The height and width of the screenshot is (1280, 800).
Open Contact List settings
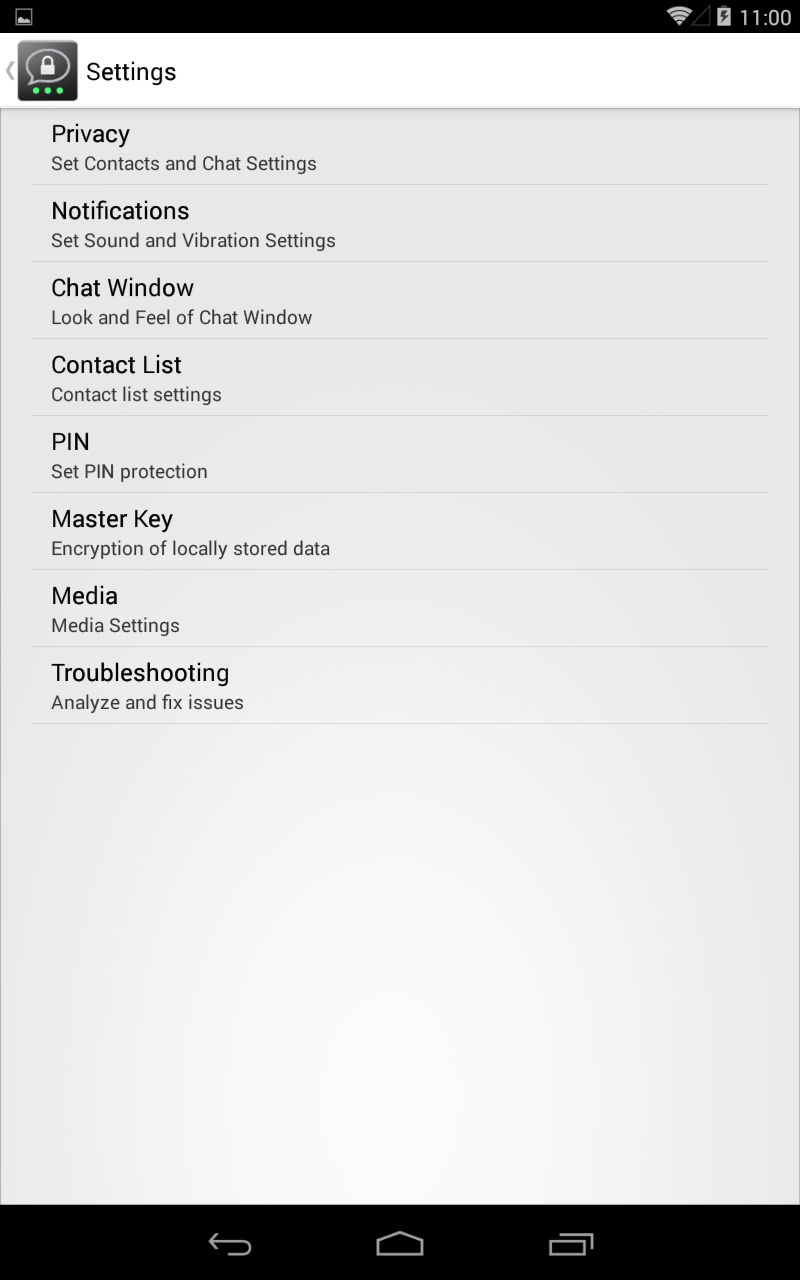tap(400, 378)
